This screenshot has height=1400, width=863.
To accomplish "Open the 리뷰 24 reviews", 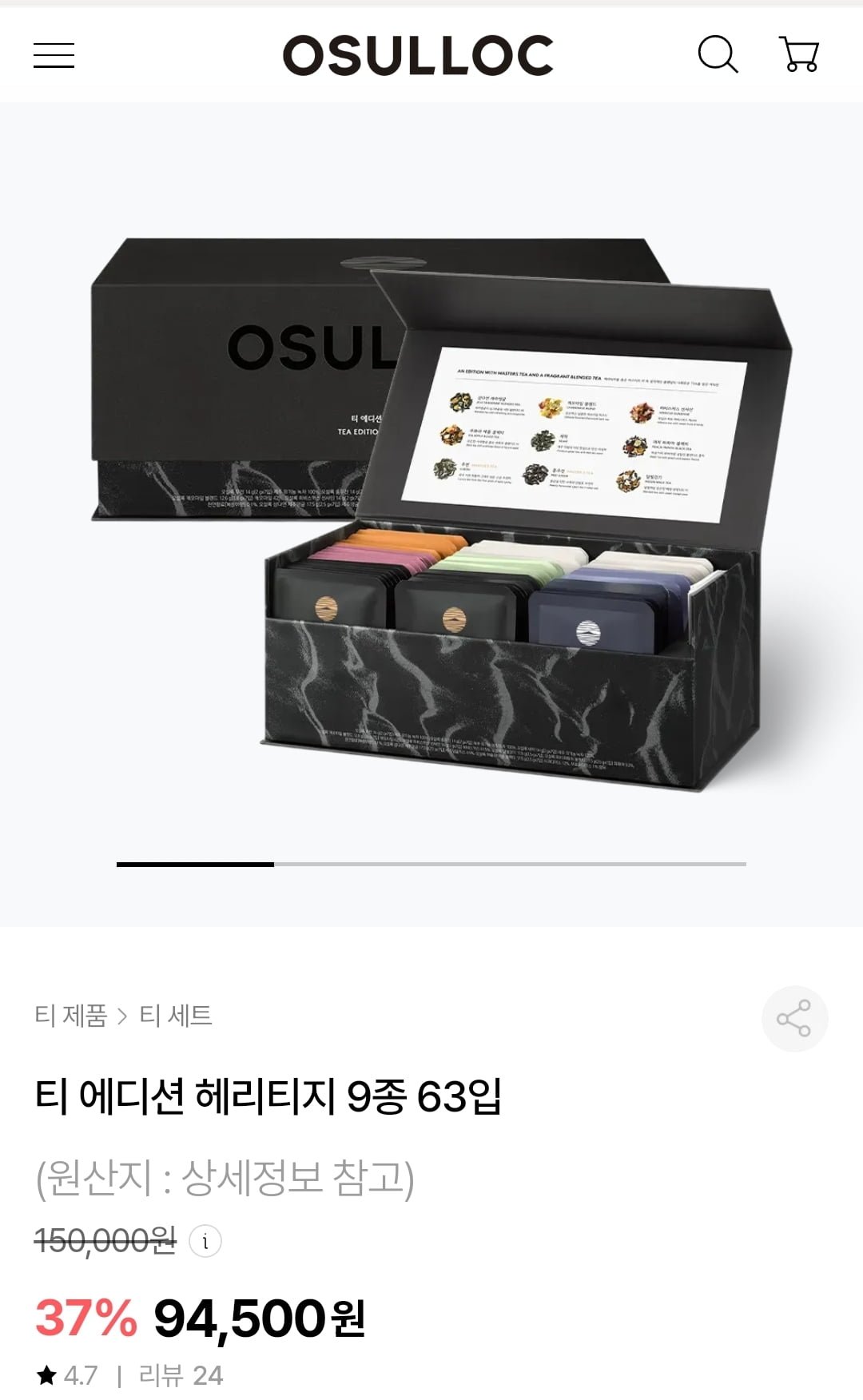I will coord(181,1375).
